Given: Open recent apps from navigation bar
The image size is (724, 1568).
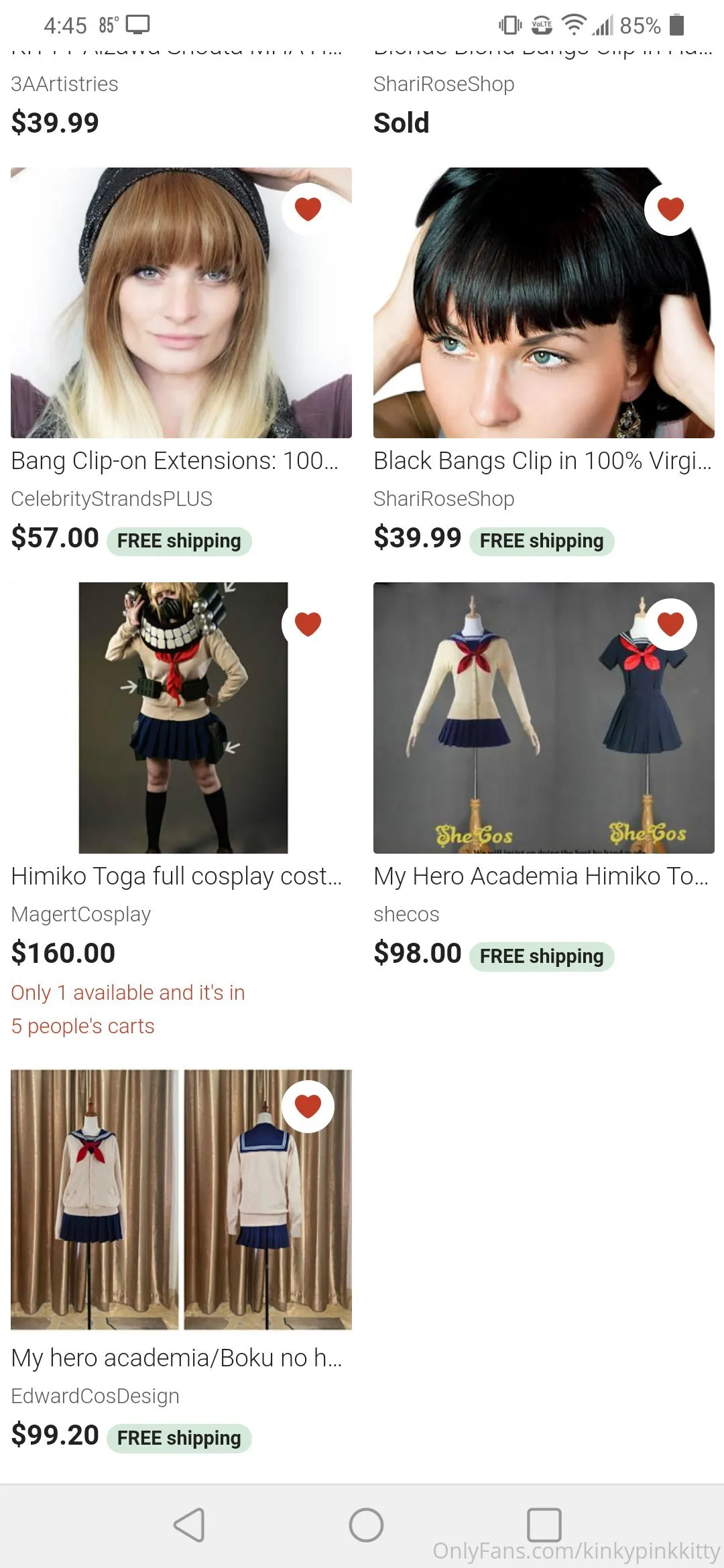Looking at the screenshot, I should click(544, 1525).
